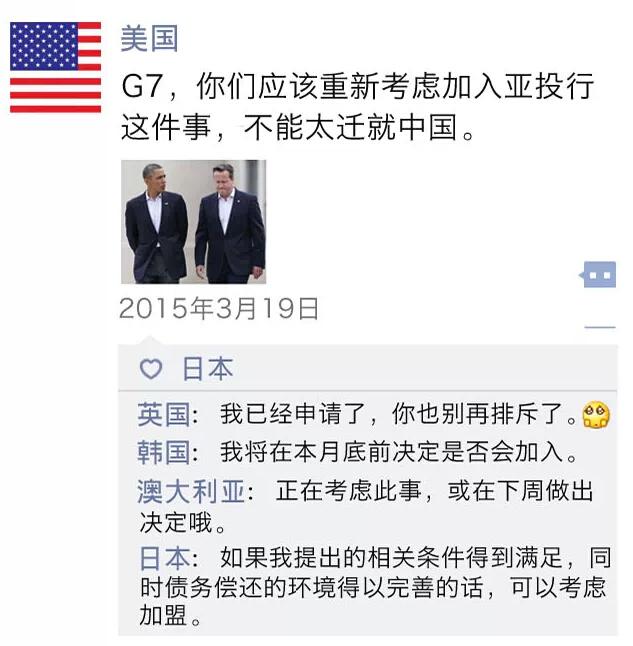Tap the 美国 username link

[x=148, y=37]
